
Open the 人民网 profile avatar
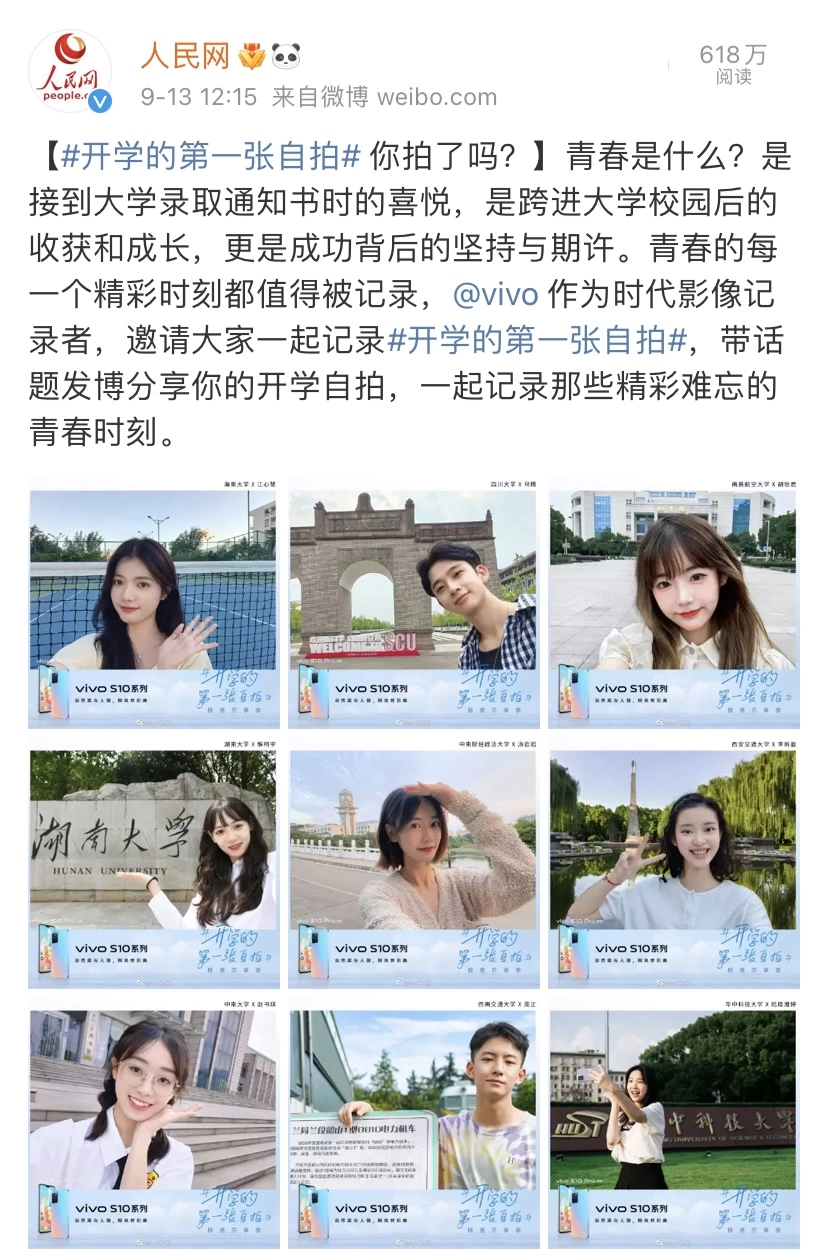pos(70,71)
